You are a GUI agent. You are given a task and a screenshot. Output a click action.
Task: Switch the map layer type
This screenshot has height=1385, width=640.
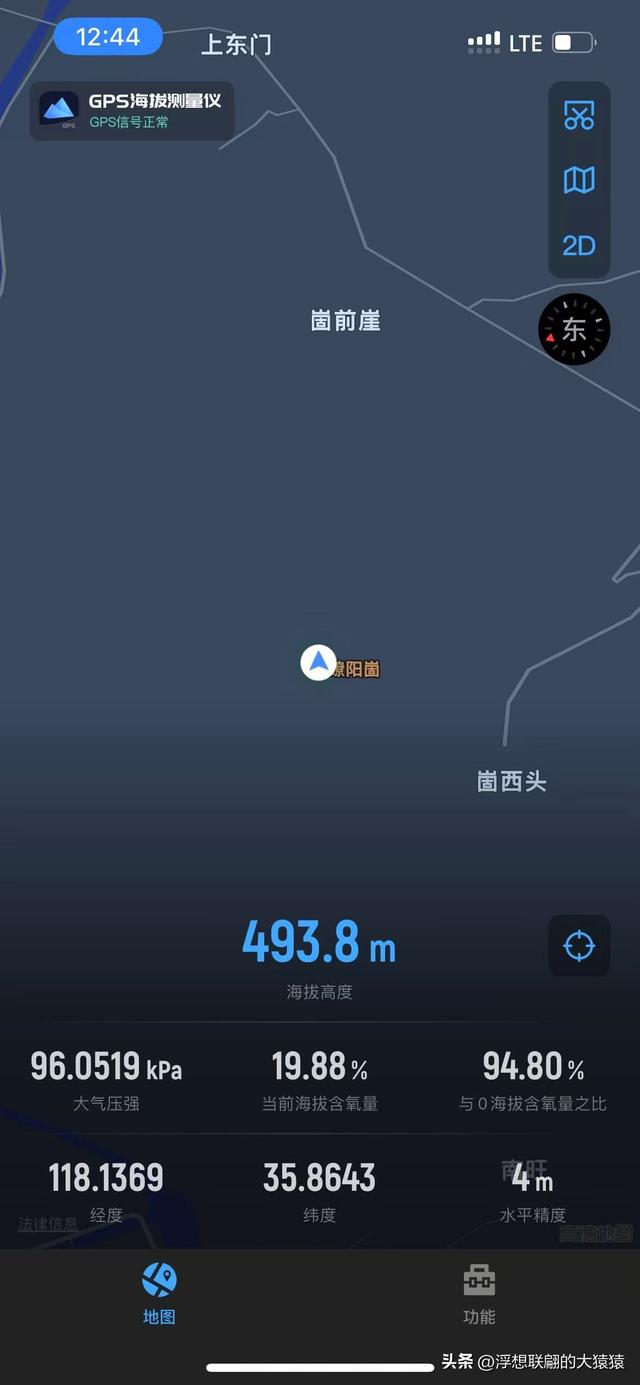point(579,180)
